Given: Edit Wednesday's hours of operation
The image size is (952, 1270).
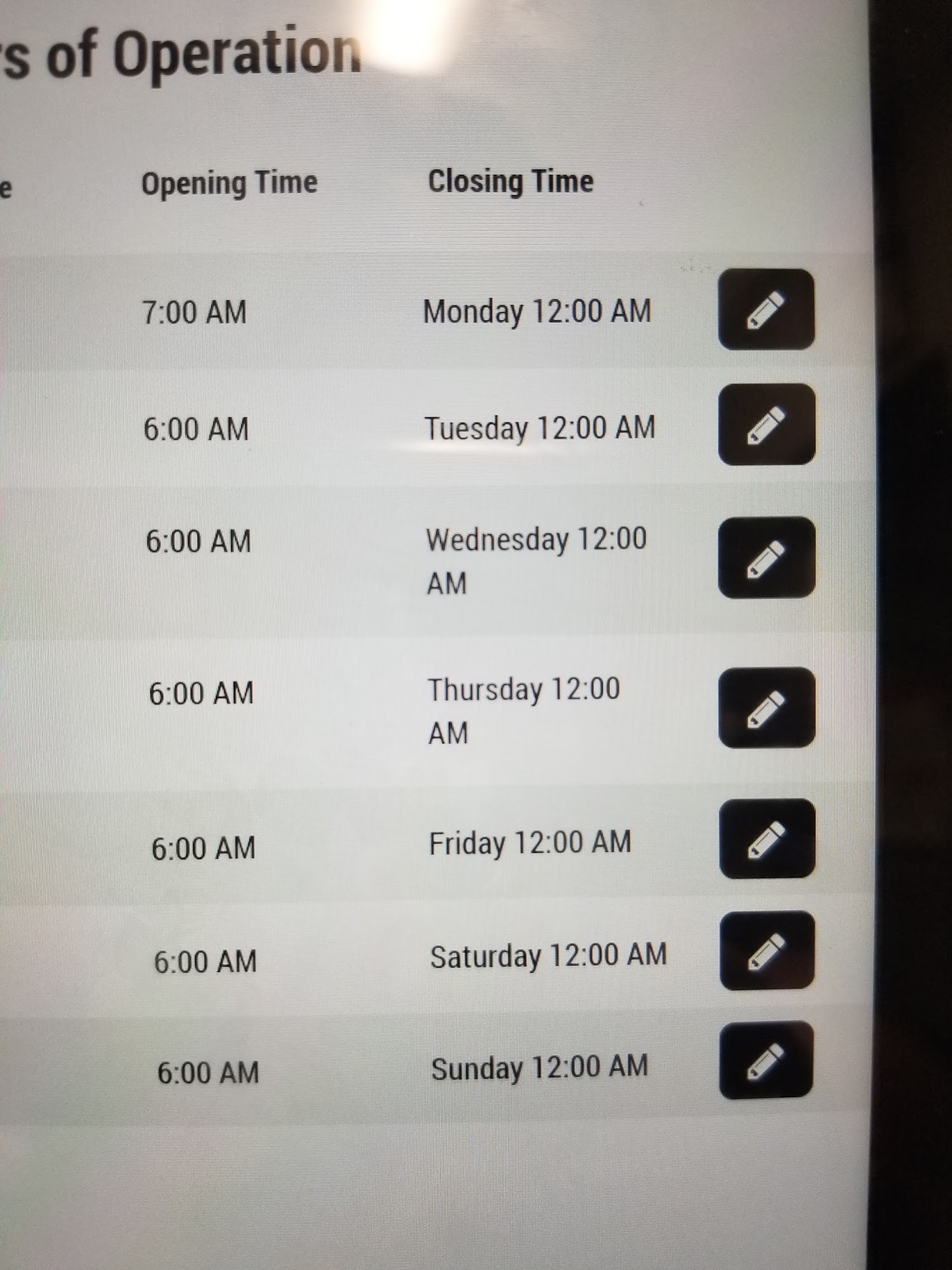Looking at the screenshot, I should coord(766,558).
